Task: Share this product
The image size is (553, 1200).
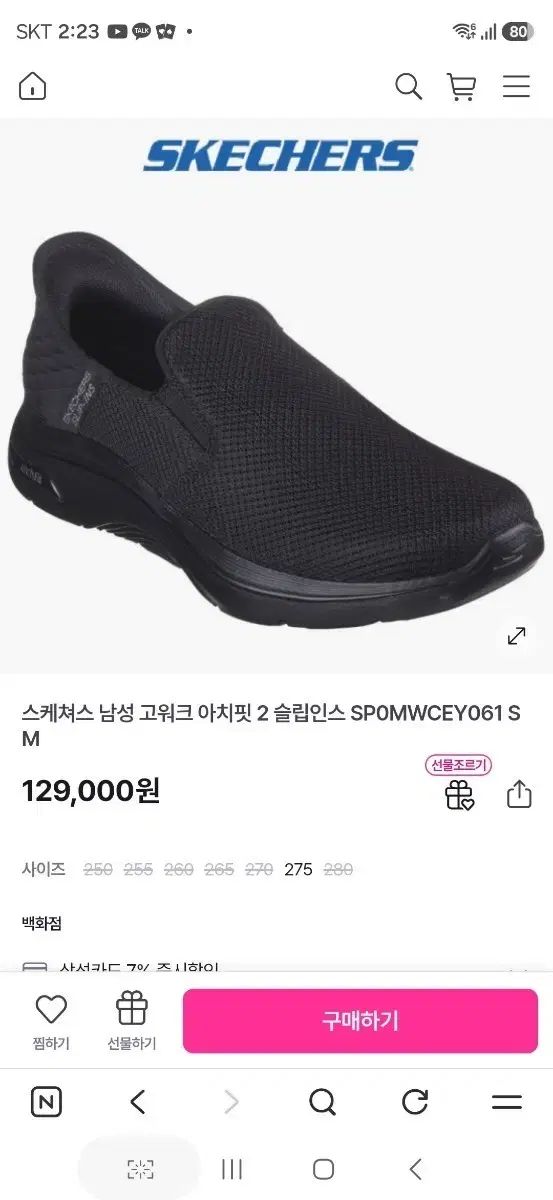Action: click(x=519, y=795)
